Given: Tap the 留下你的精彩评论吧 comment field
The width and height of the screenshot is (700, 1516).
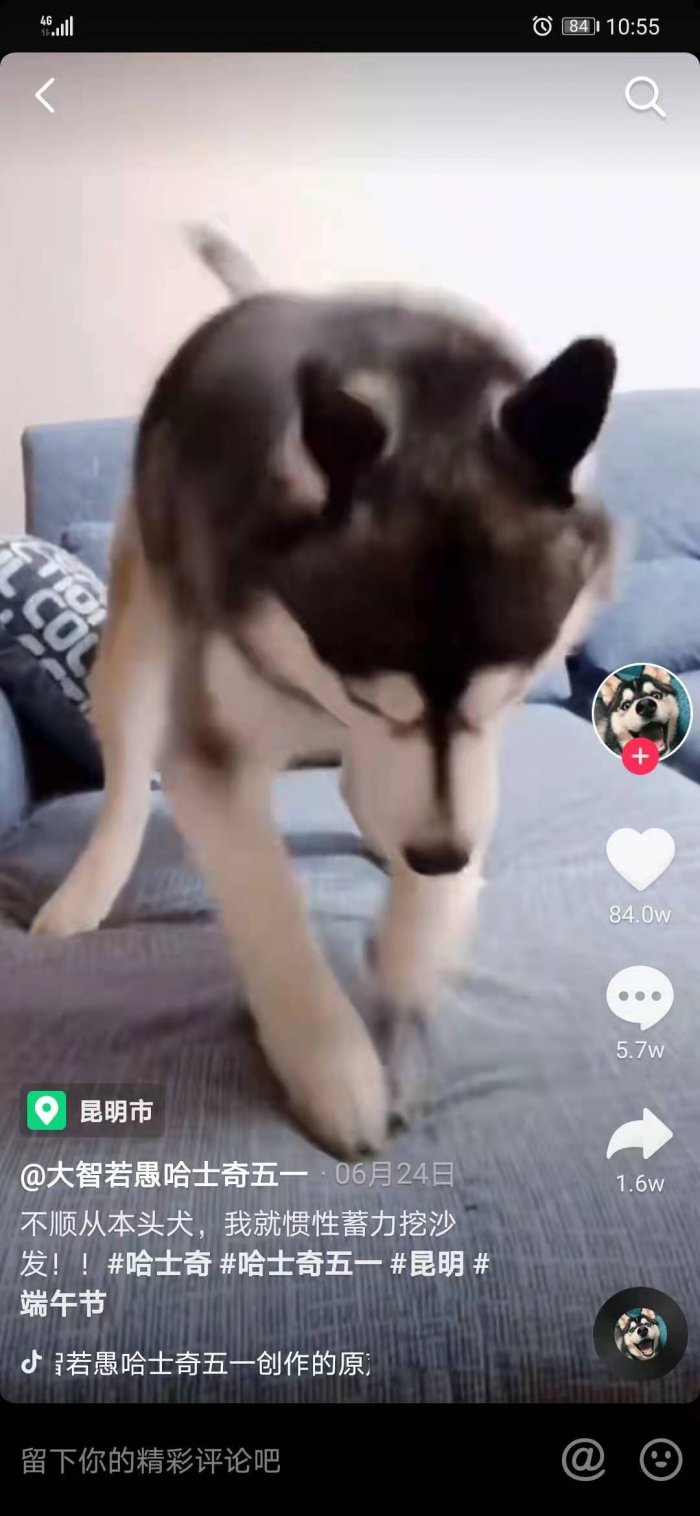Looking at the screenshot, I should click(x=152, y=1461).
